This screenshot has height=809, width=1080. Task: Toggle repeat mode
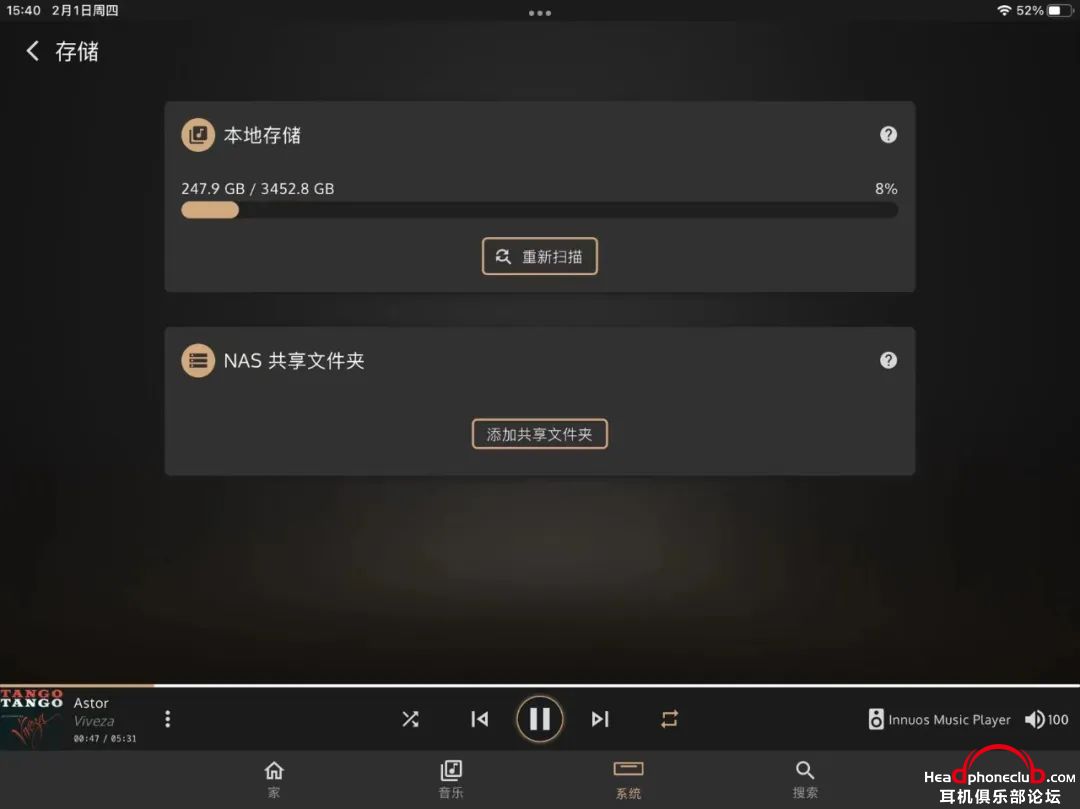pyautogui.click(x=669, y=719)
